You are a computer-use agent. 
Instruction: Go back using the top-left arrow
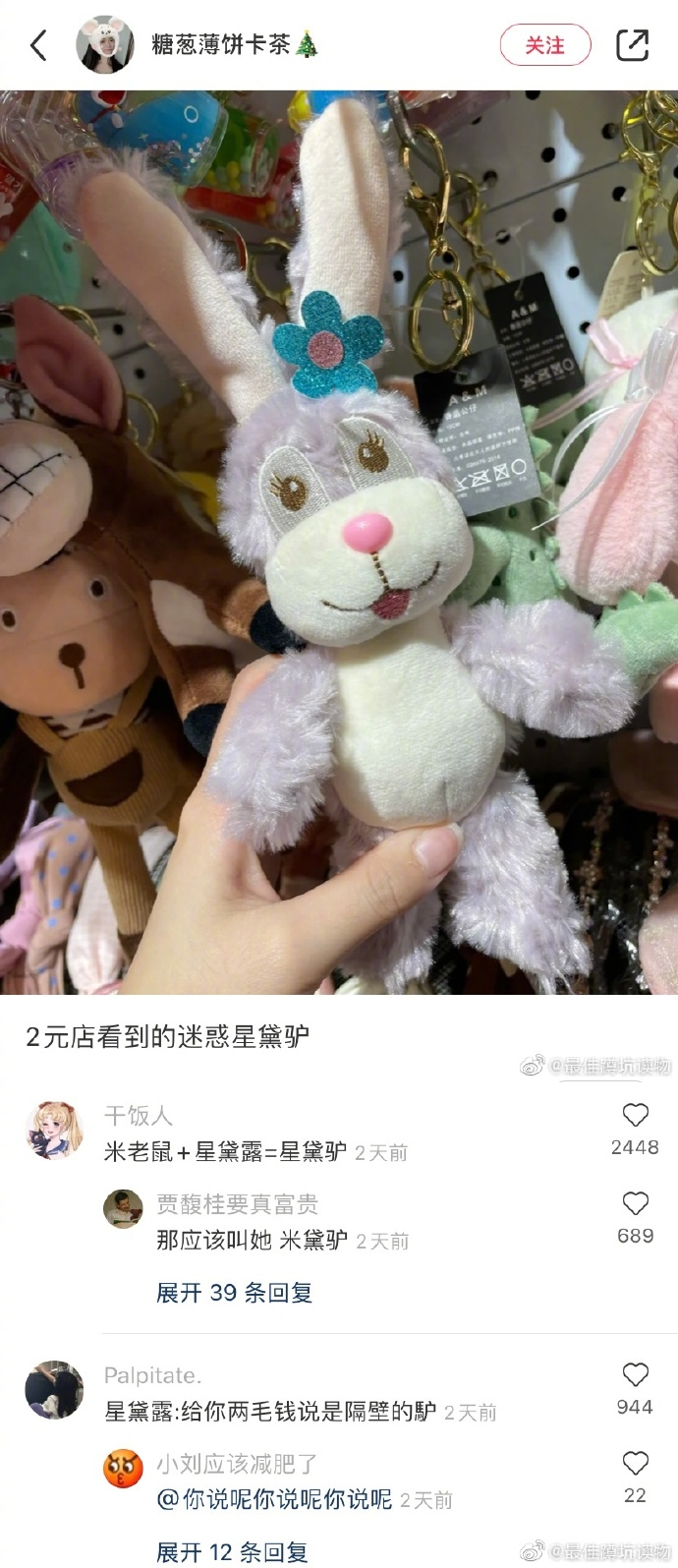tap(39, 45)
